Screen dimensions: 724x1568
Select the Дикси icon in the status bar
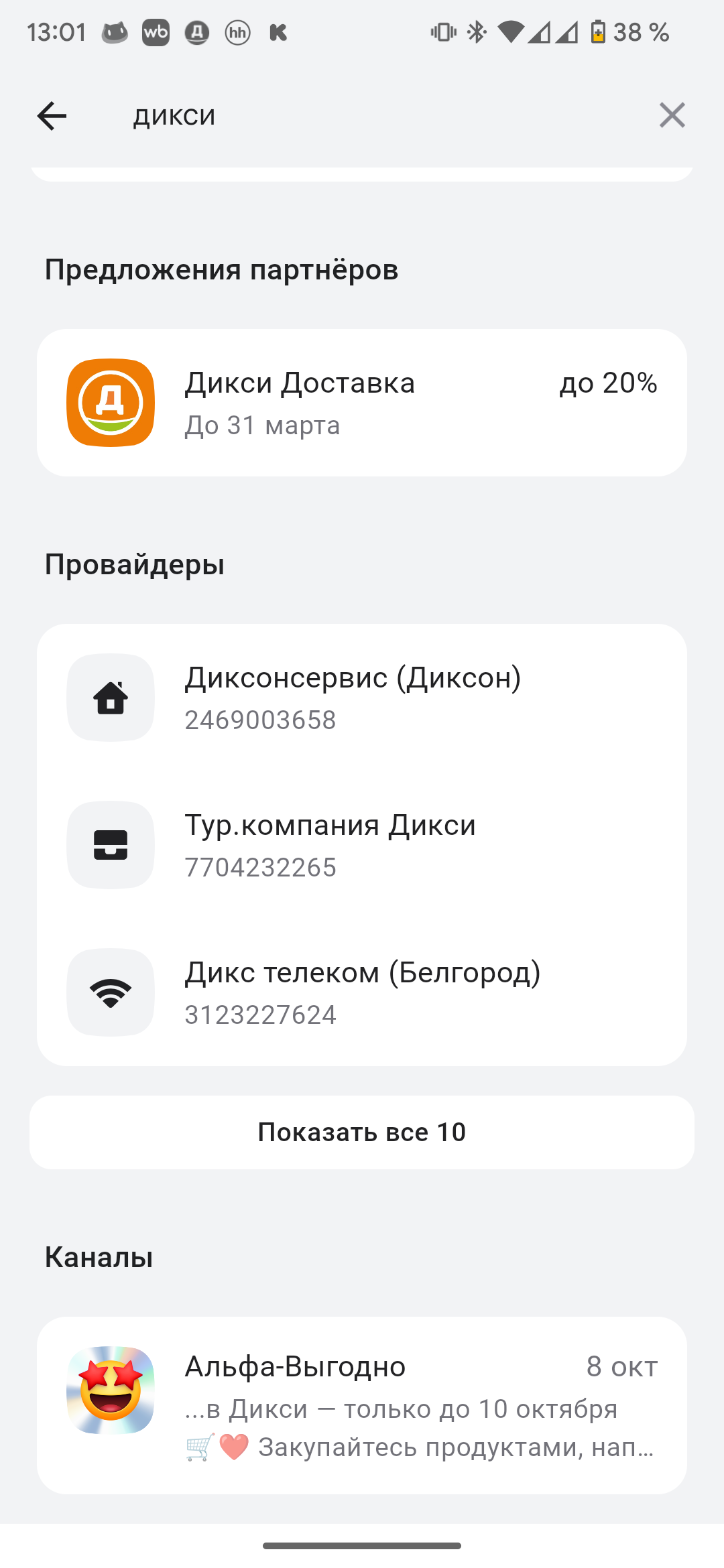click(196, 31)
